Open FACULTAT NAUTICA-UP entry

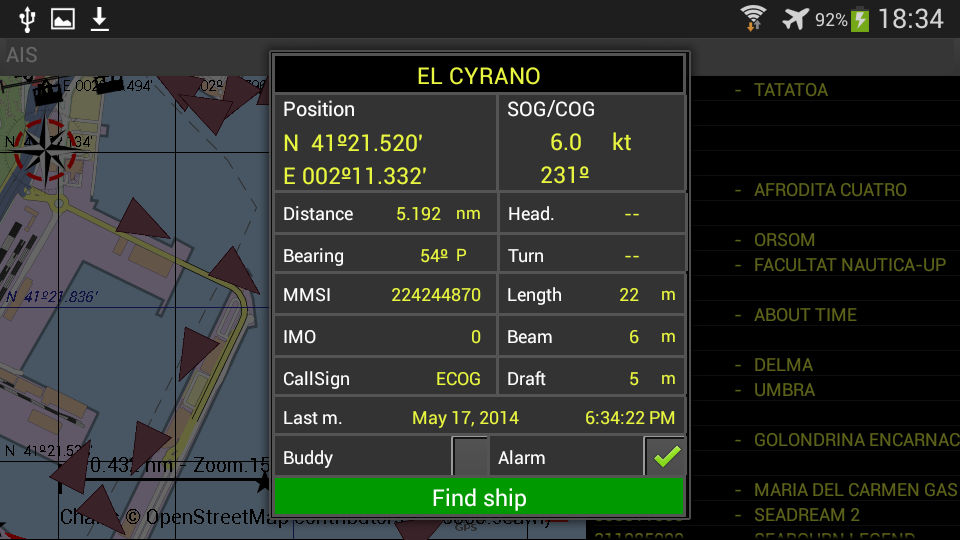click(849, 265)
